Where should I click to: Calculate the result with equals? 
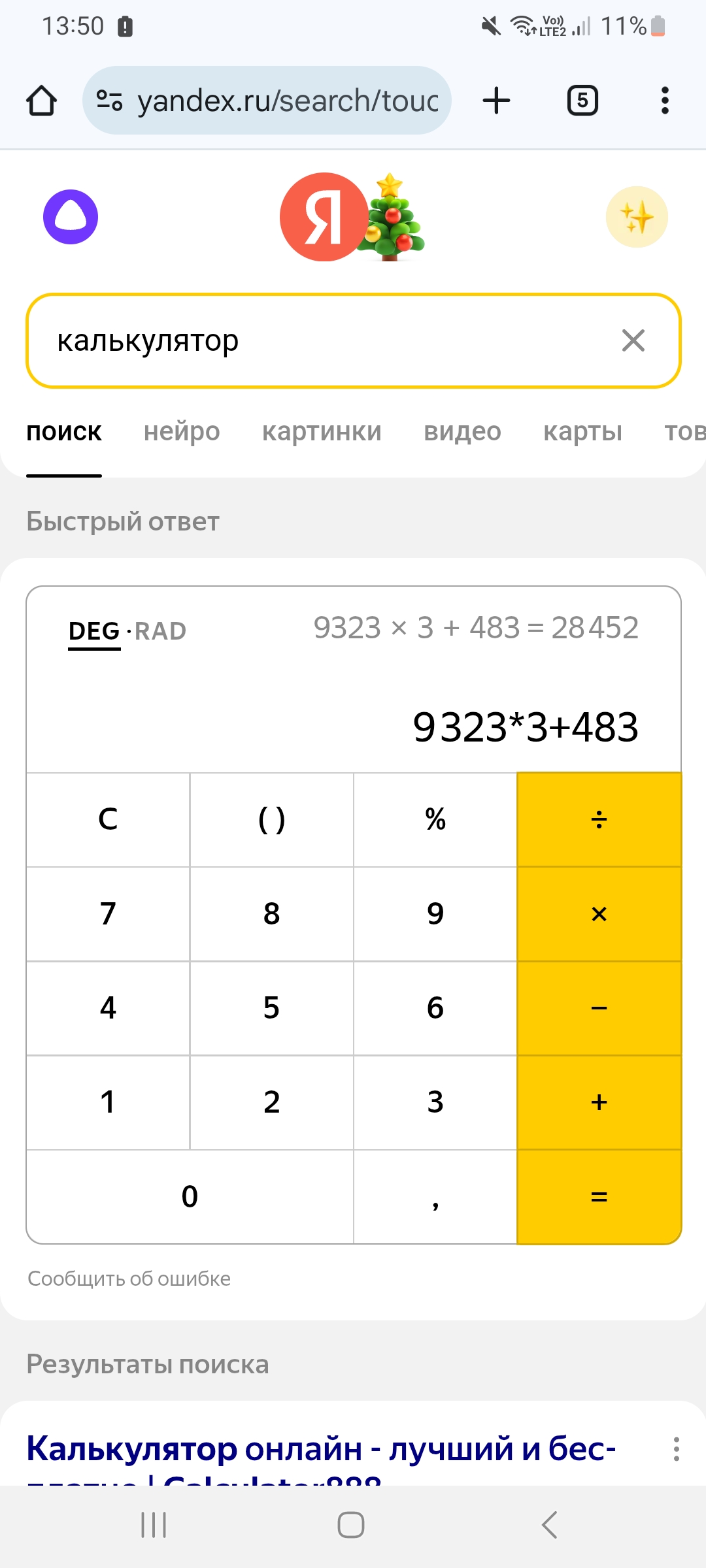point(599,1197)
